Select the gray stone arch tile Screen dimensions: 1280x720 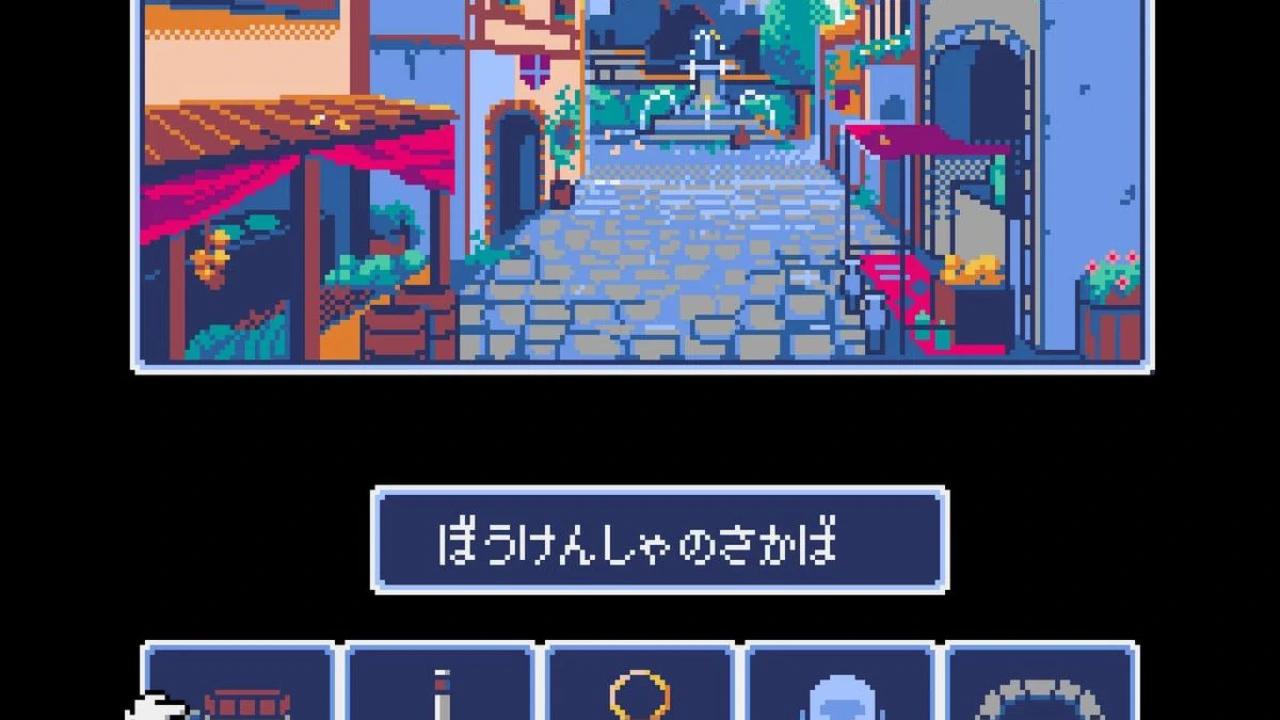tap(1040, 686)
